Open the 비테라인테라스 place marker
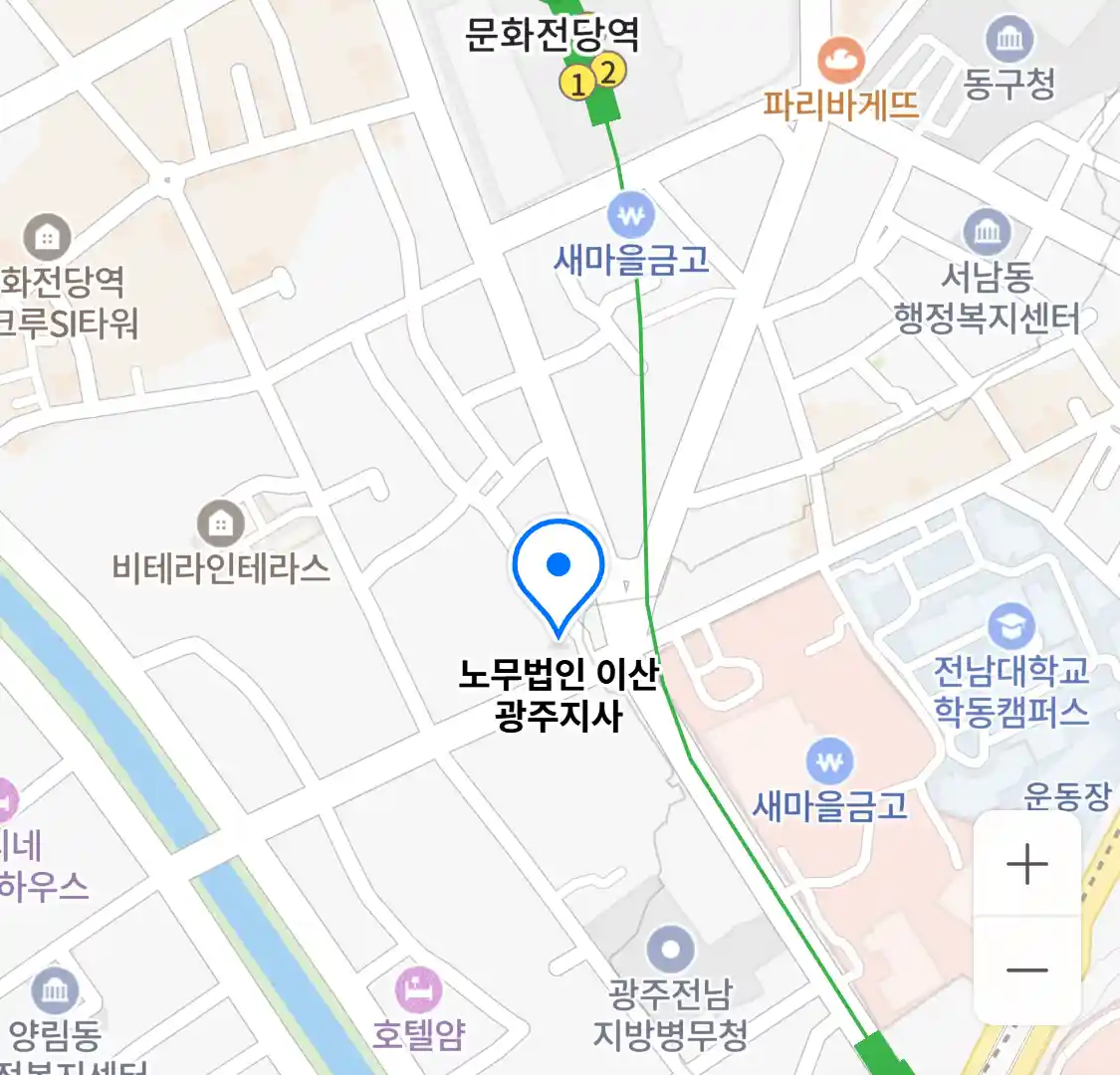The height and width of the screenshot is (1075, 1120). pyautogui.click(x=221, y=523)
